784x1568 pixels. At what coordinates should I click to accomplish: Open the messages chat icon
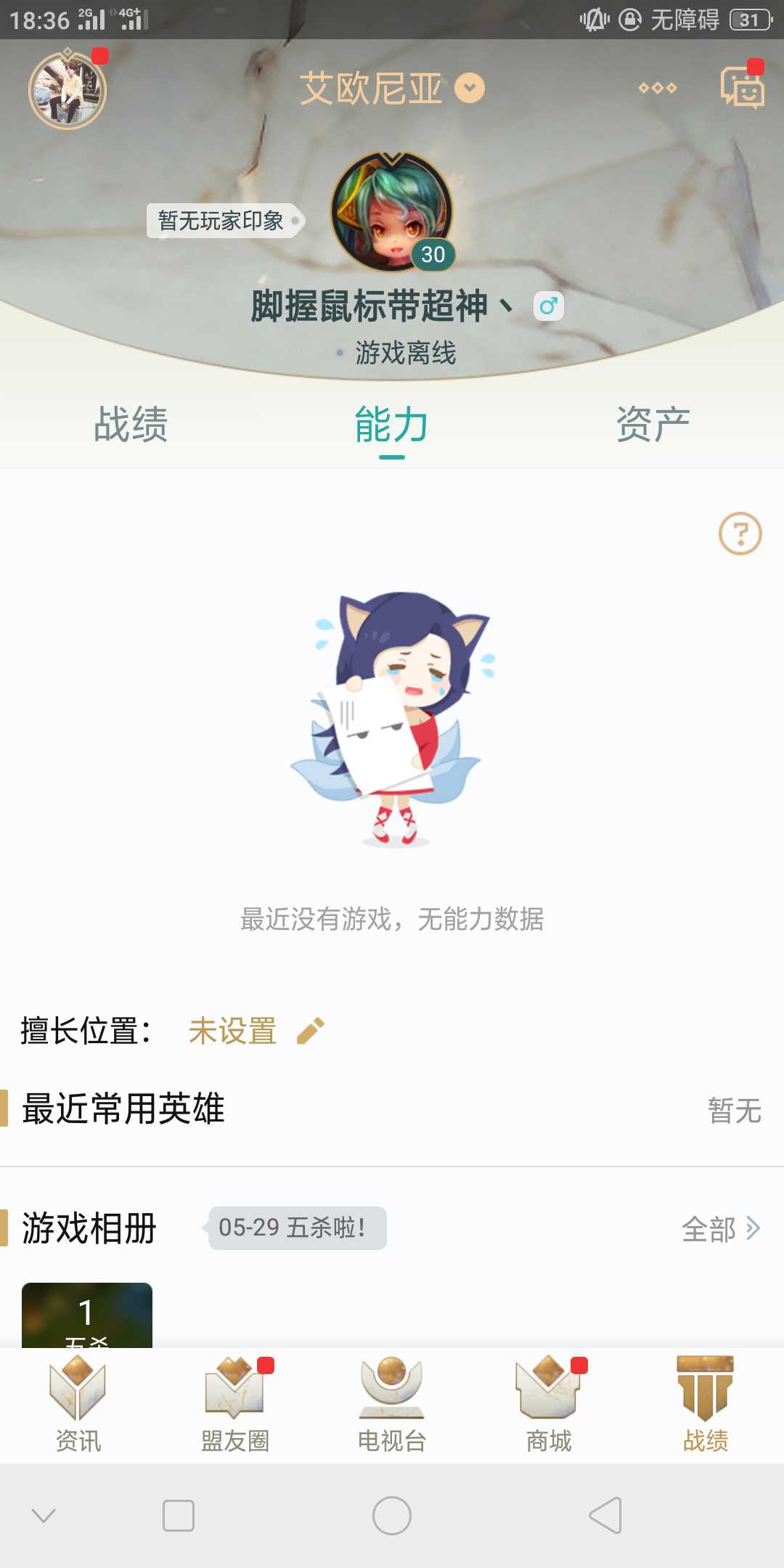(x=741, y=89)
